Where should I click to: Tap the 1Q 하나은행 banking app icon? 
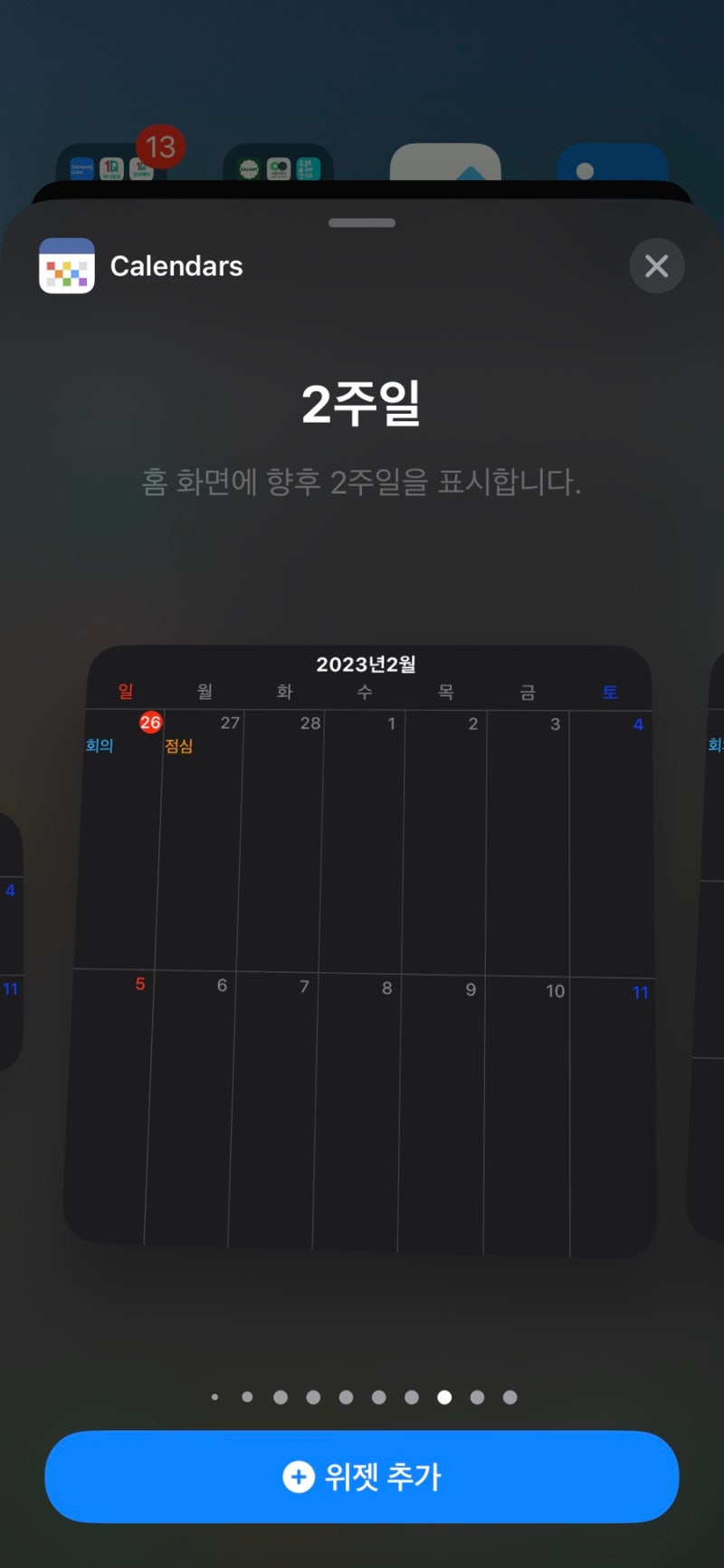110,167
